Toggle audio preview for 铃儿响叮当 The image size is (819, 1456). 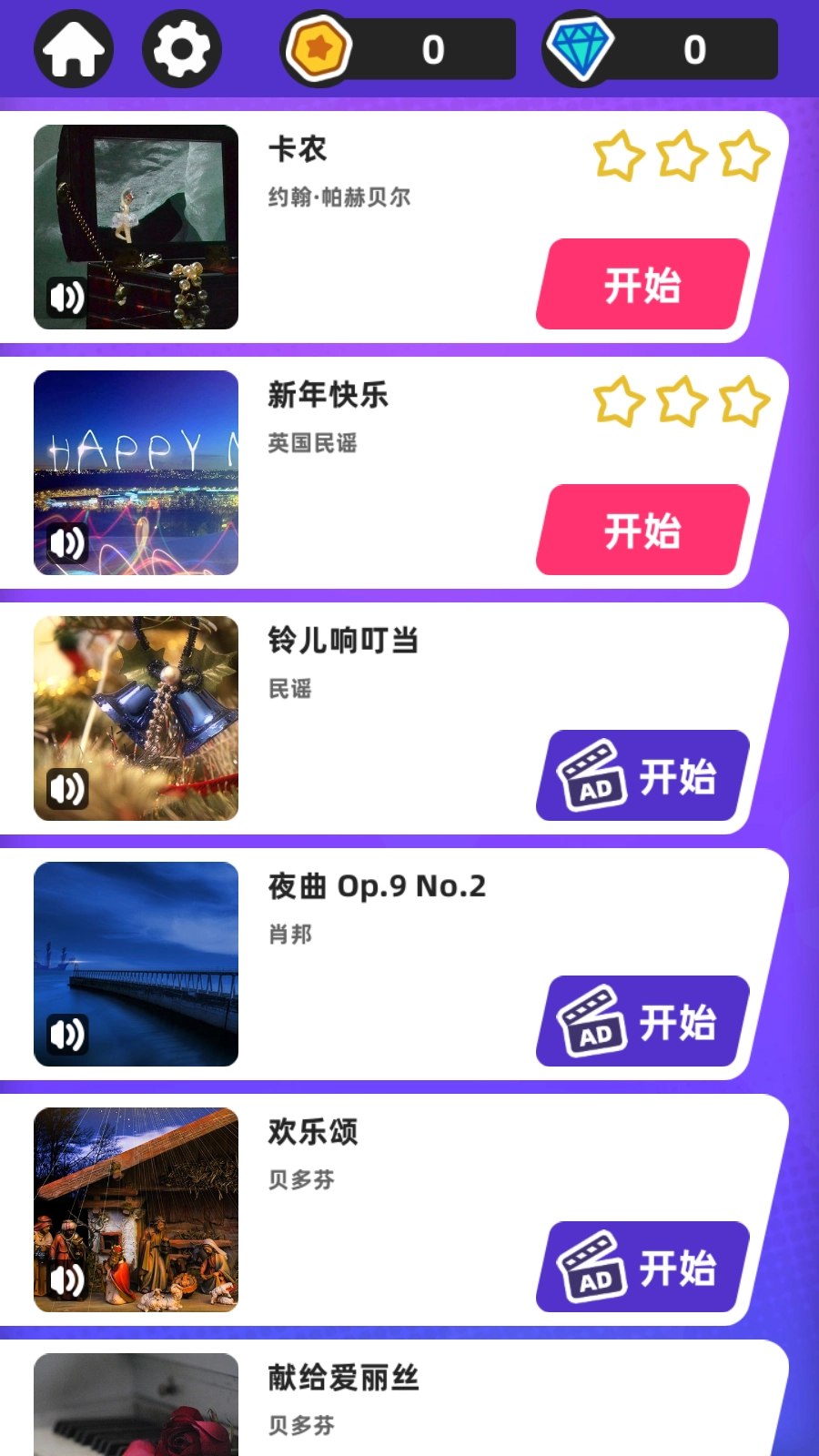66,789
